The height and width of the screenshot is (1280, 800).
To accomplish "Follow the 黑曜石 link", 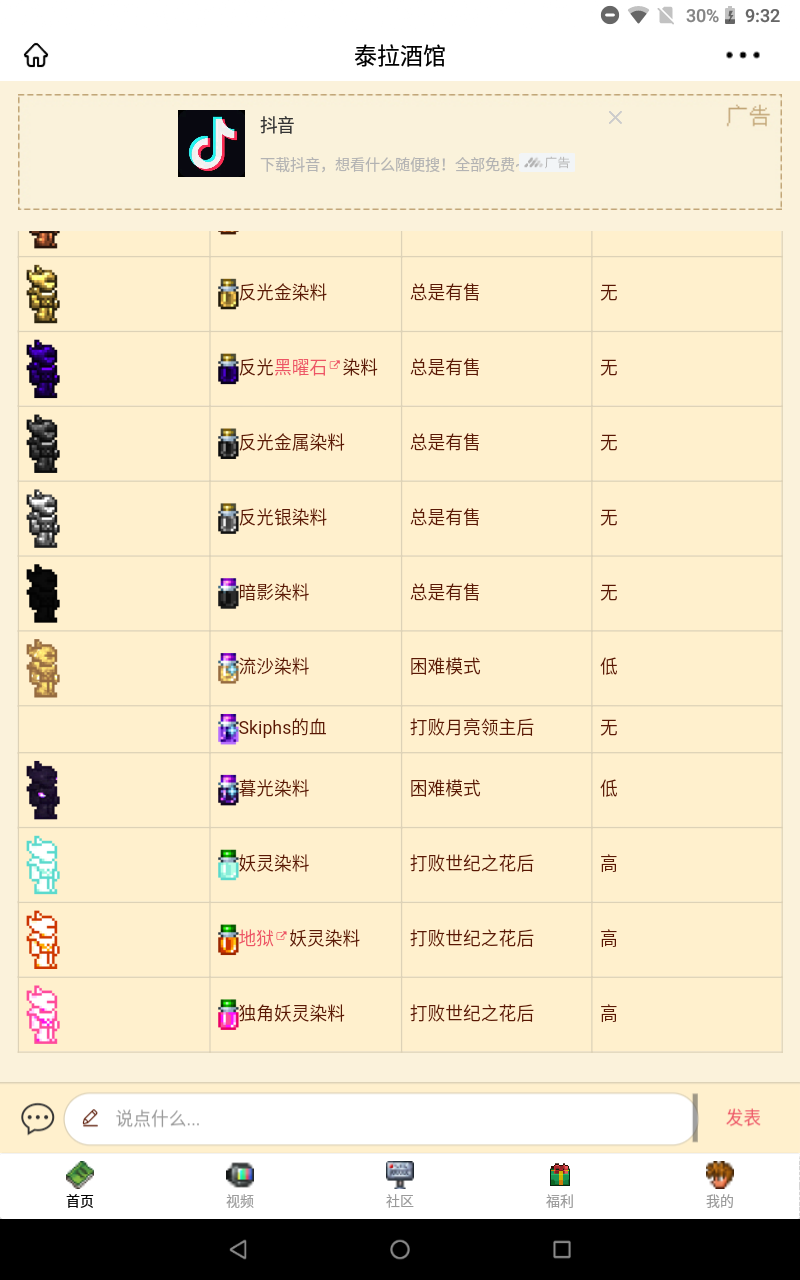I will pos(301,368).
